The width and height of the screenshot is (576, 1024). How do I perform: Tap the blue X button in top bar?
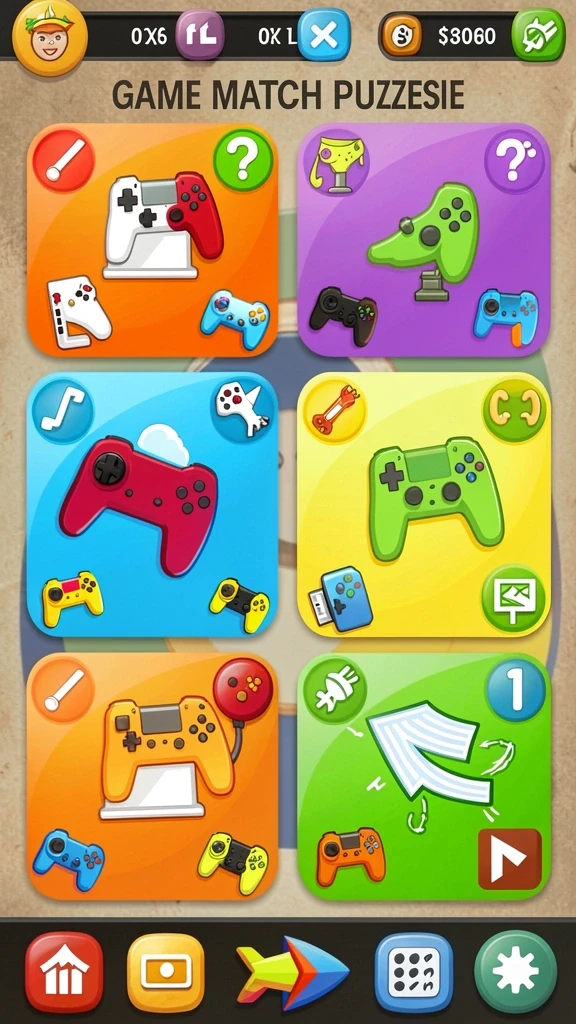pos(323,35)
